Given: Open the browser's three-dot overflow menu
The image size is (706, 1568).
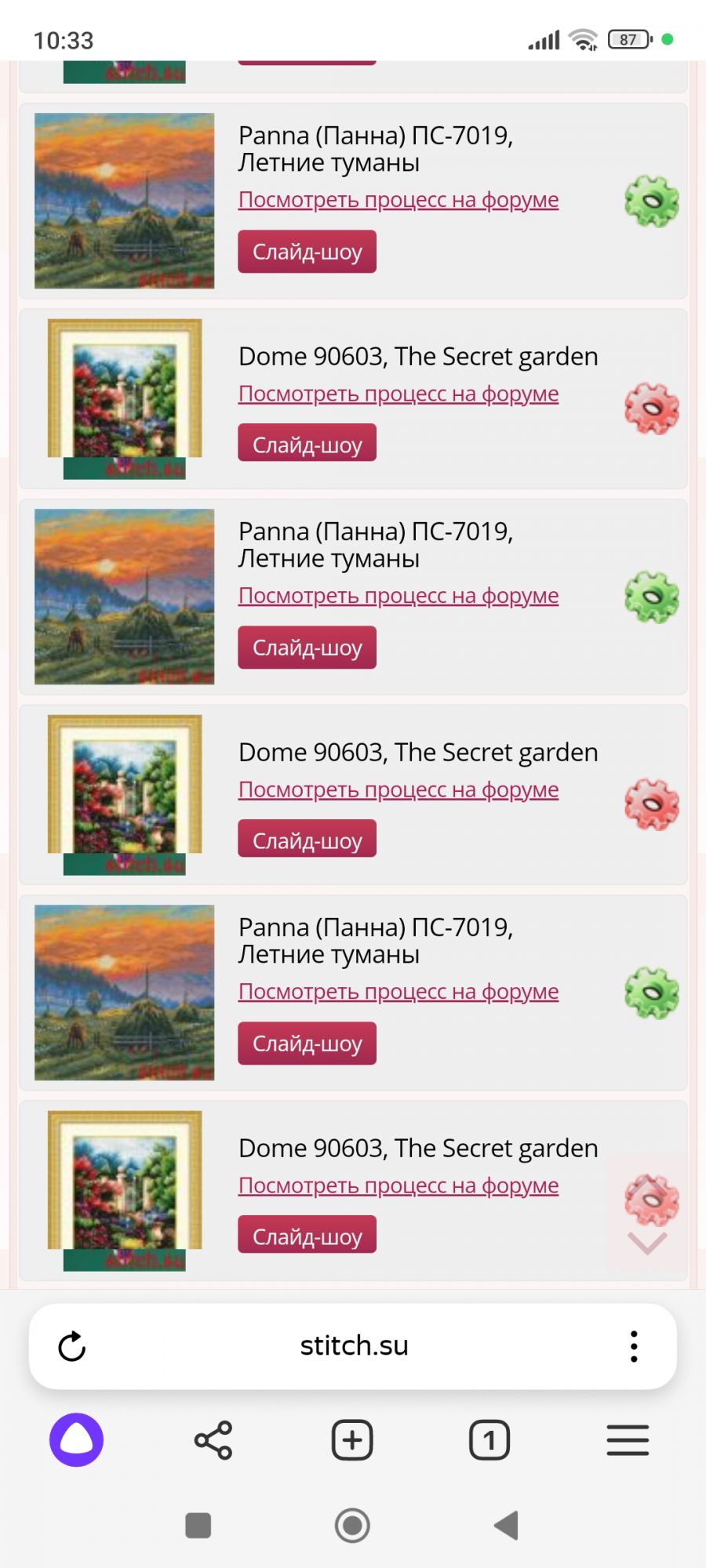Looking at the screenshot, I should [634, 1346].
